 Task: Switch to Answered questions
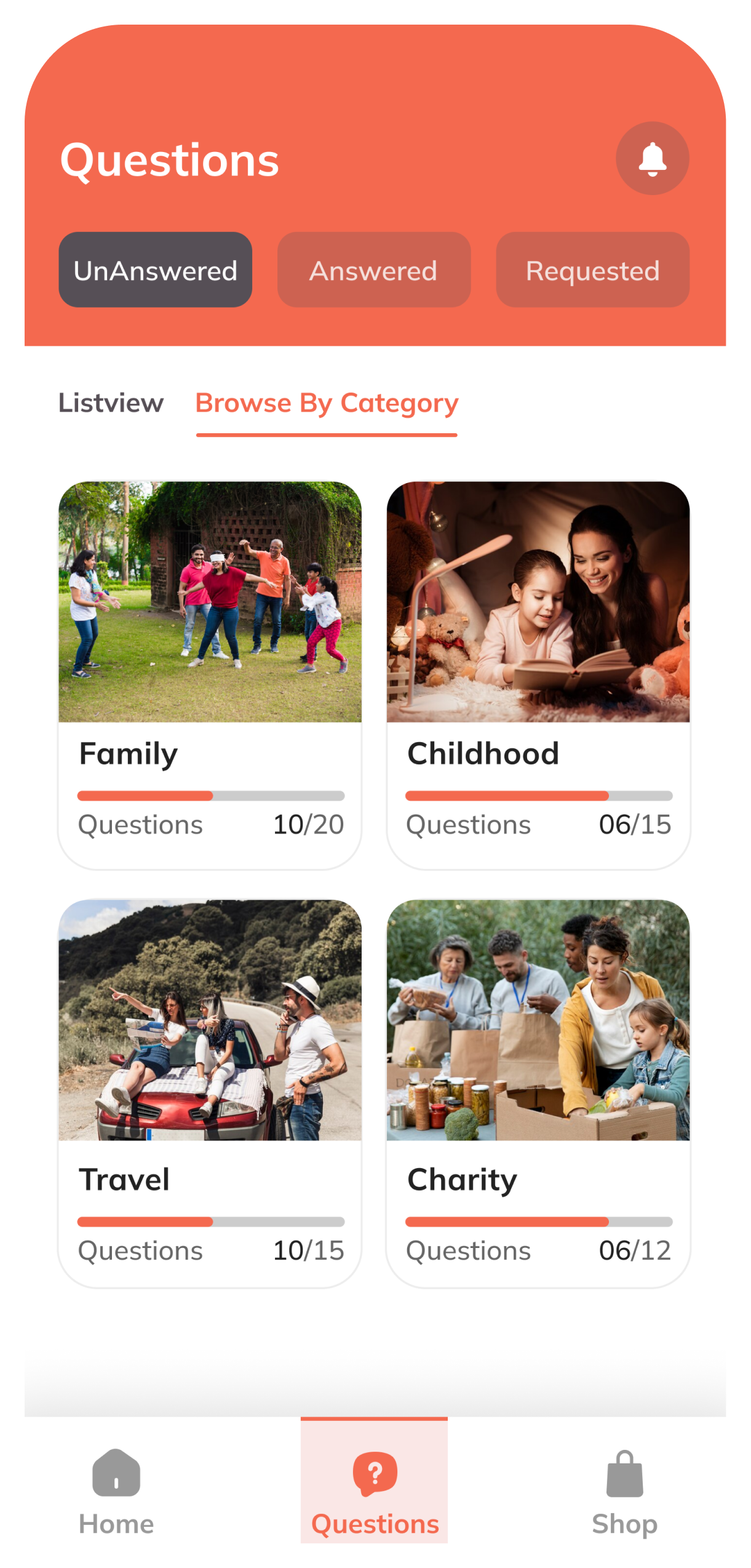(x=373, y=270)
